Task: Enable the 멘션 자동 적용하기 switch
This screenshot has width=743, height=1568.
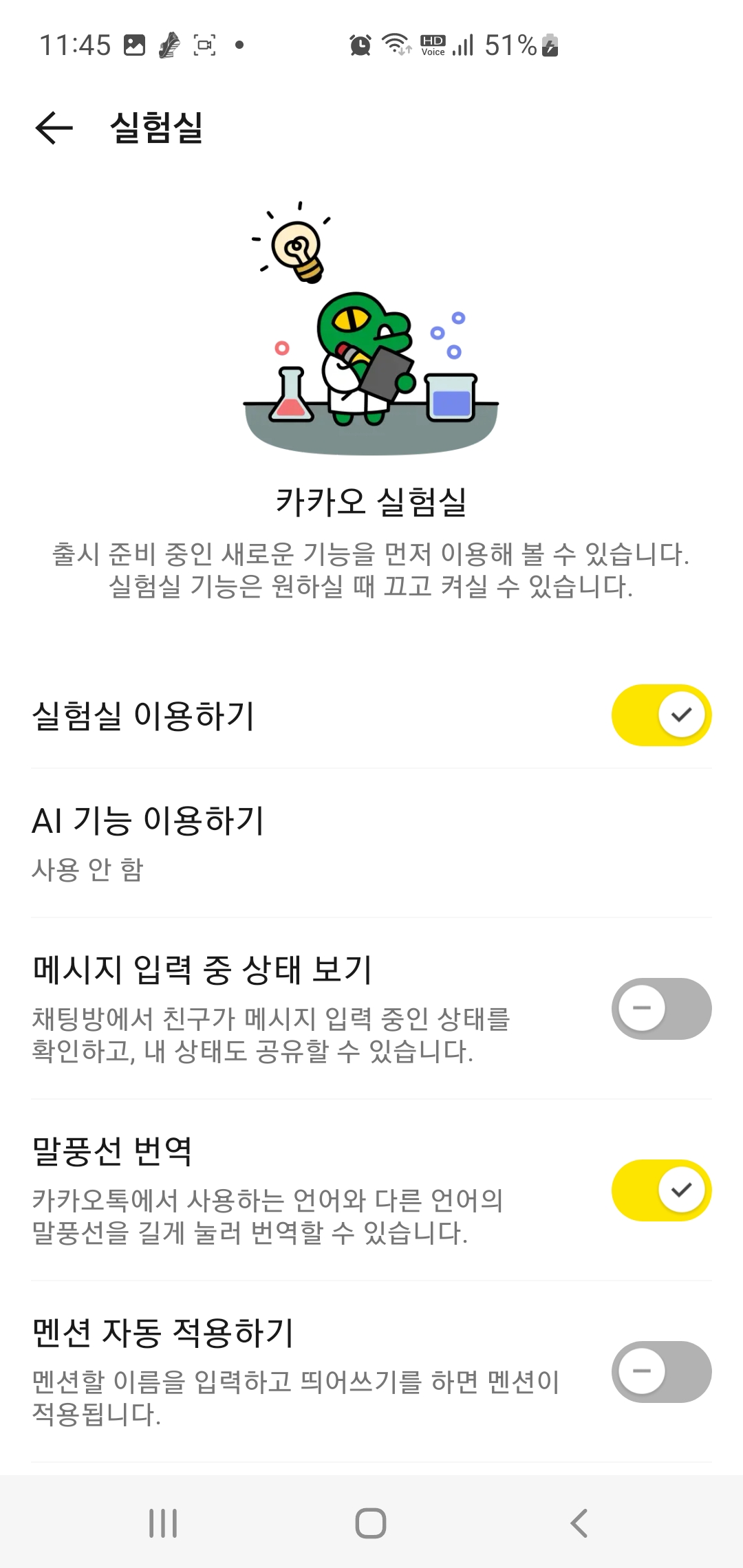Action: click(x=660, y=1371)
